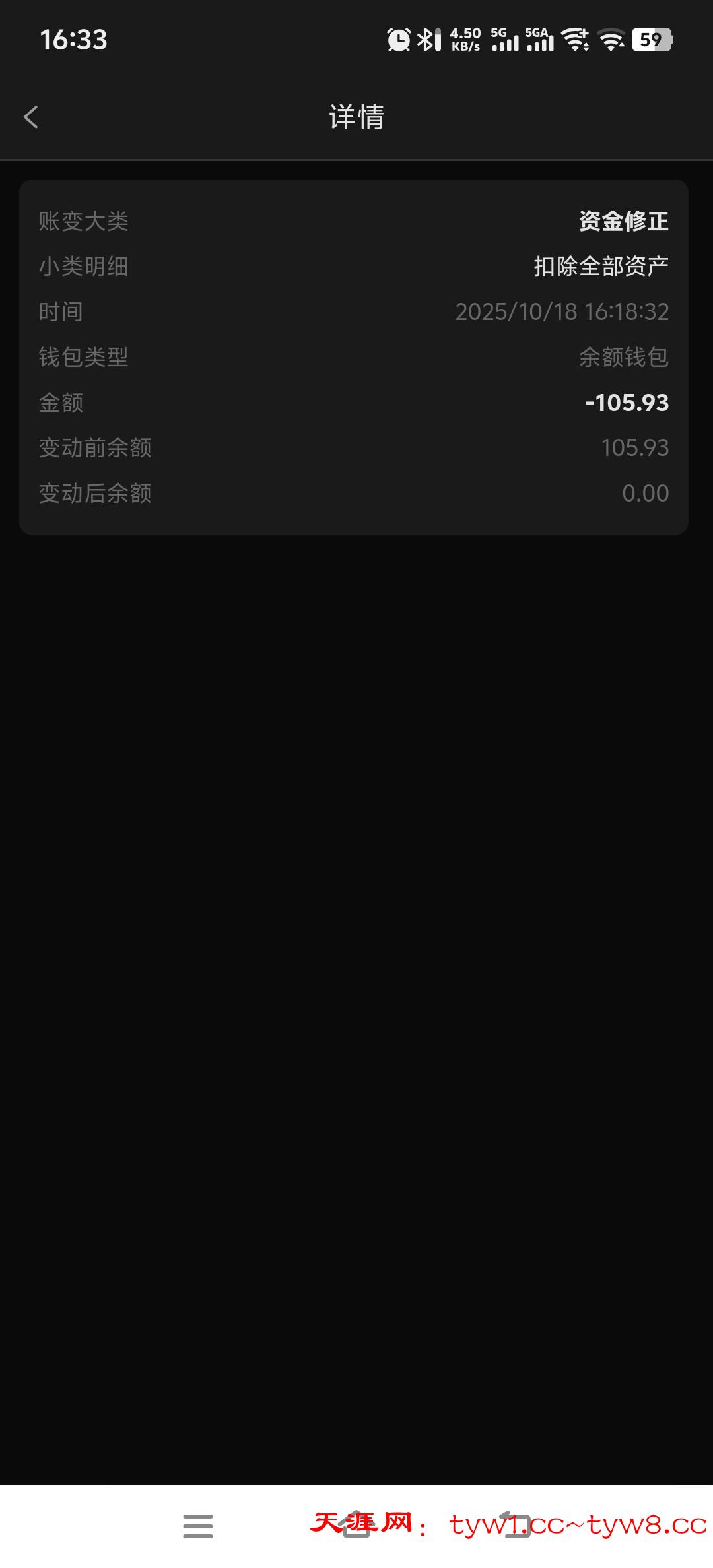Go back from the 详情 page
Screen dimensions: 713x1568
(31, 117)
